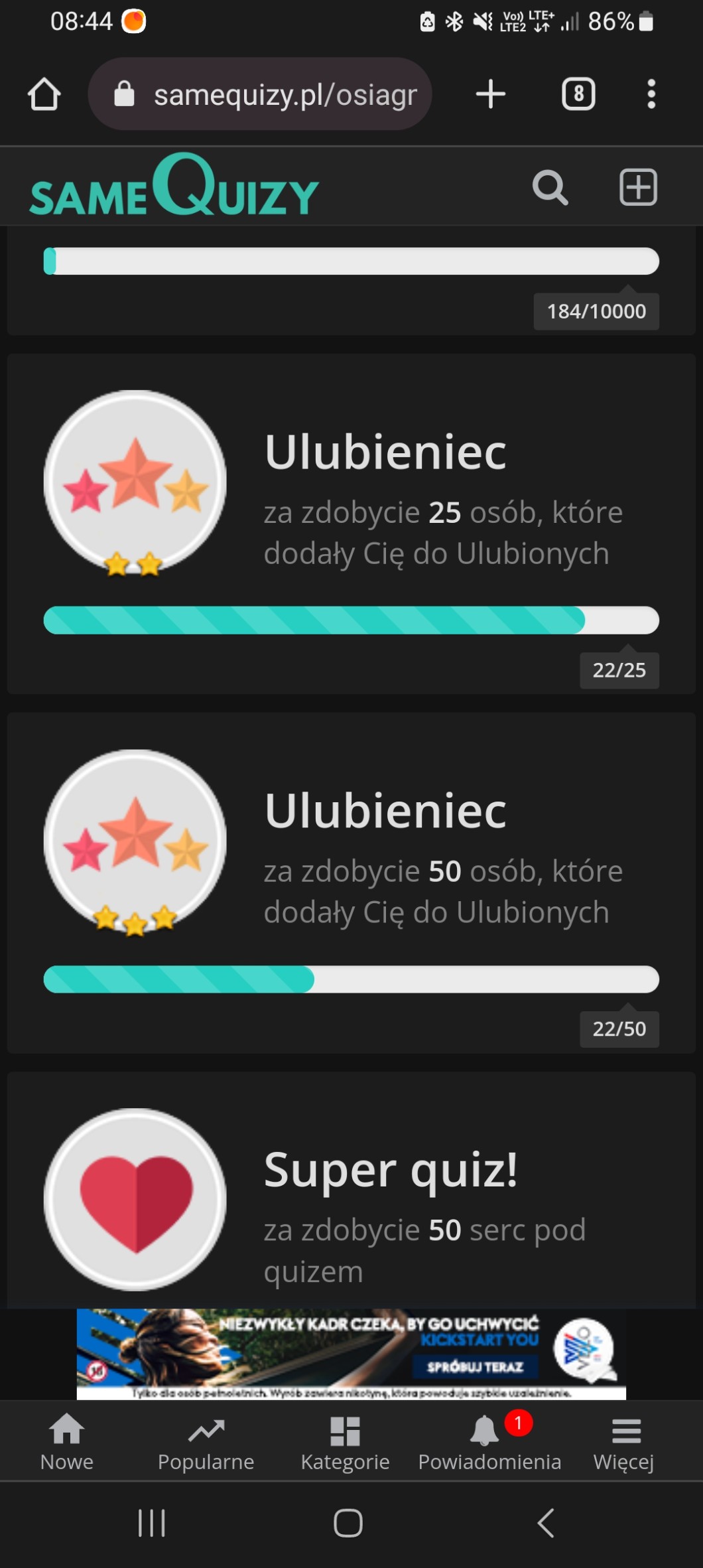Image resolution: width=703 pixels, height=1568 pixels.
Task: Open the browser overflow menu
Action: pyautogui.click(x=651, y=94)
